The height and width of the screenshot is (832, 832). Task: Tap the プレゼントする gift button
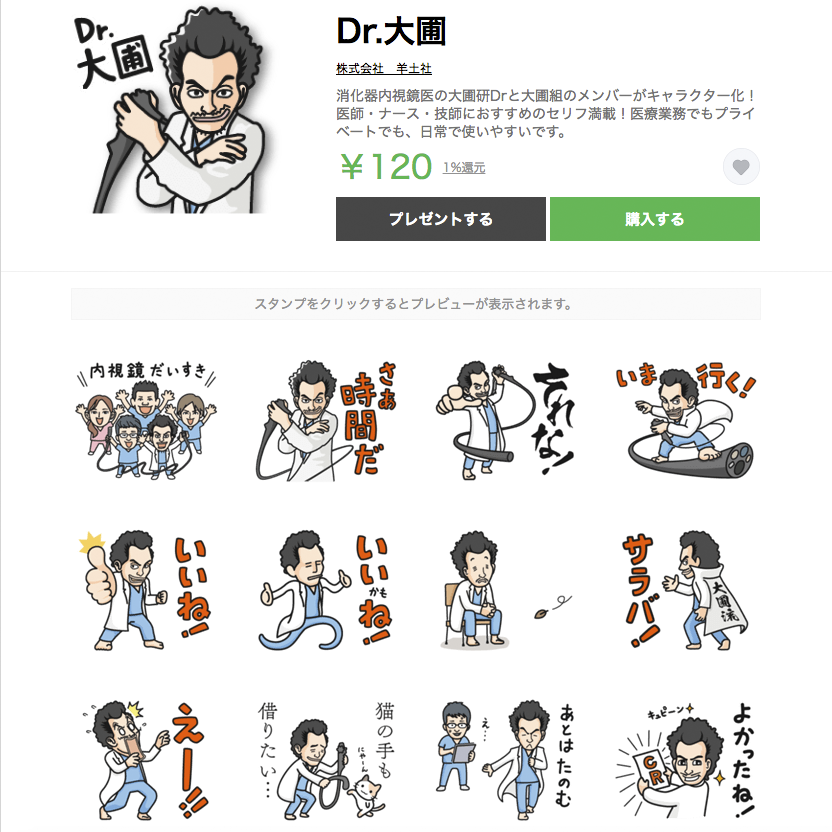tap(440, 219)
